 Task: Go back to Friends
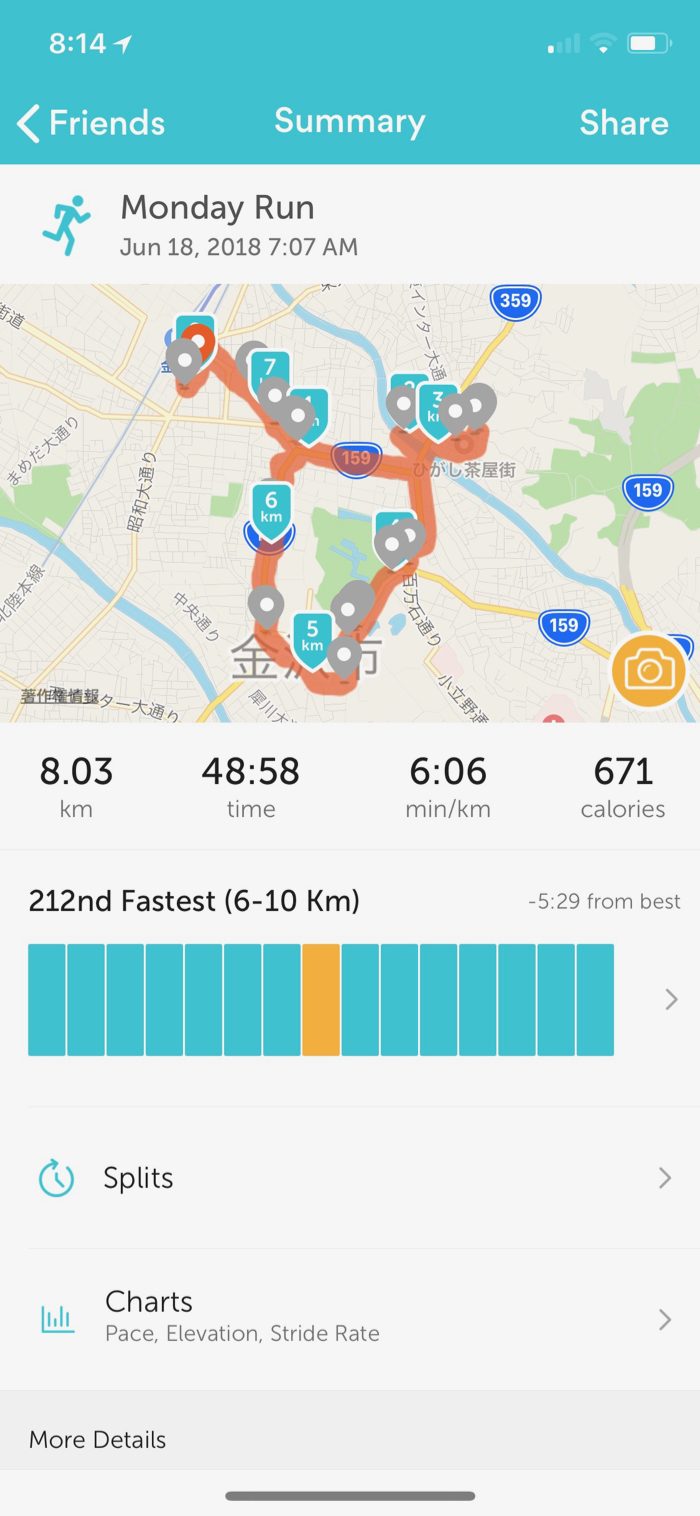pyautogui.click(x=91, y=123)
